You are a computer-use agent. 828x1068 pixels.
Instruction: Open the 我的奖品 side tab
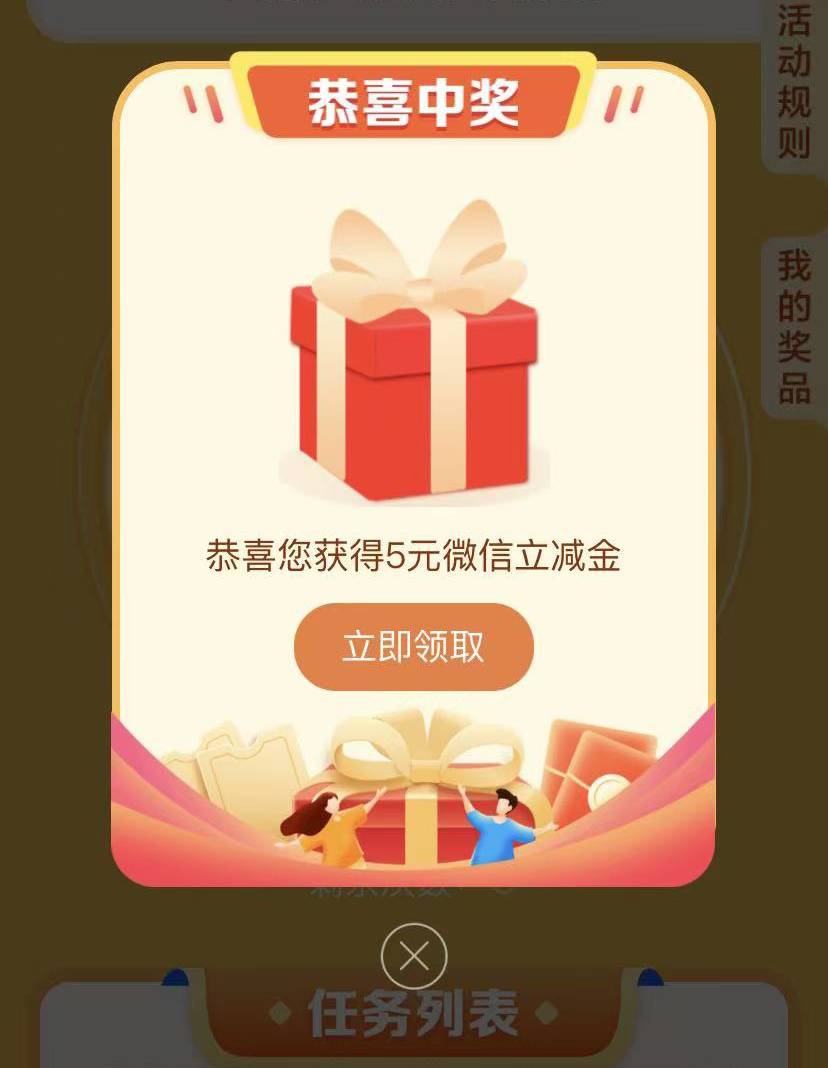point(794,327)
